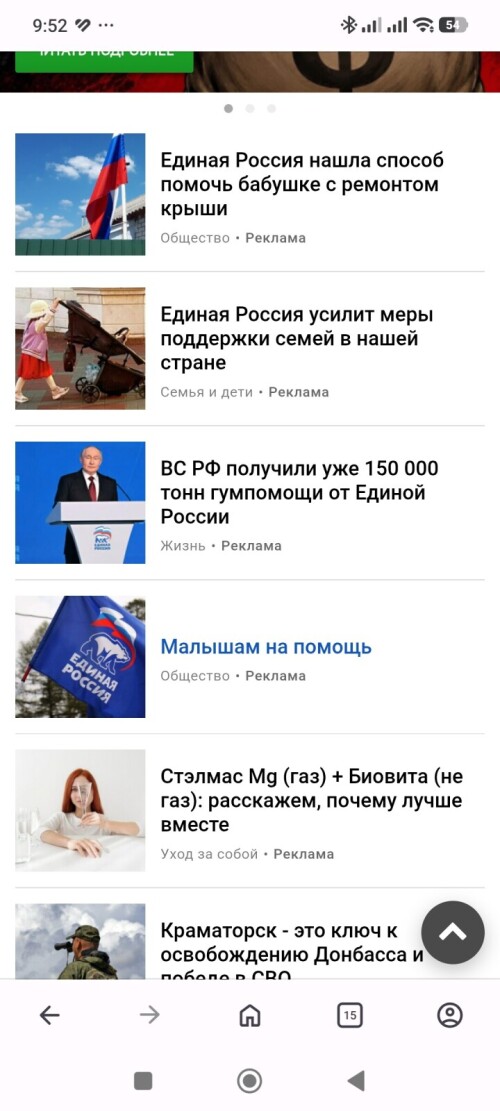The image size is (500, 1111).
Task: Open the browser profile icon
Action: pyautogui.click(x=450, y=1015)
